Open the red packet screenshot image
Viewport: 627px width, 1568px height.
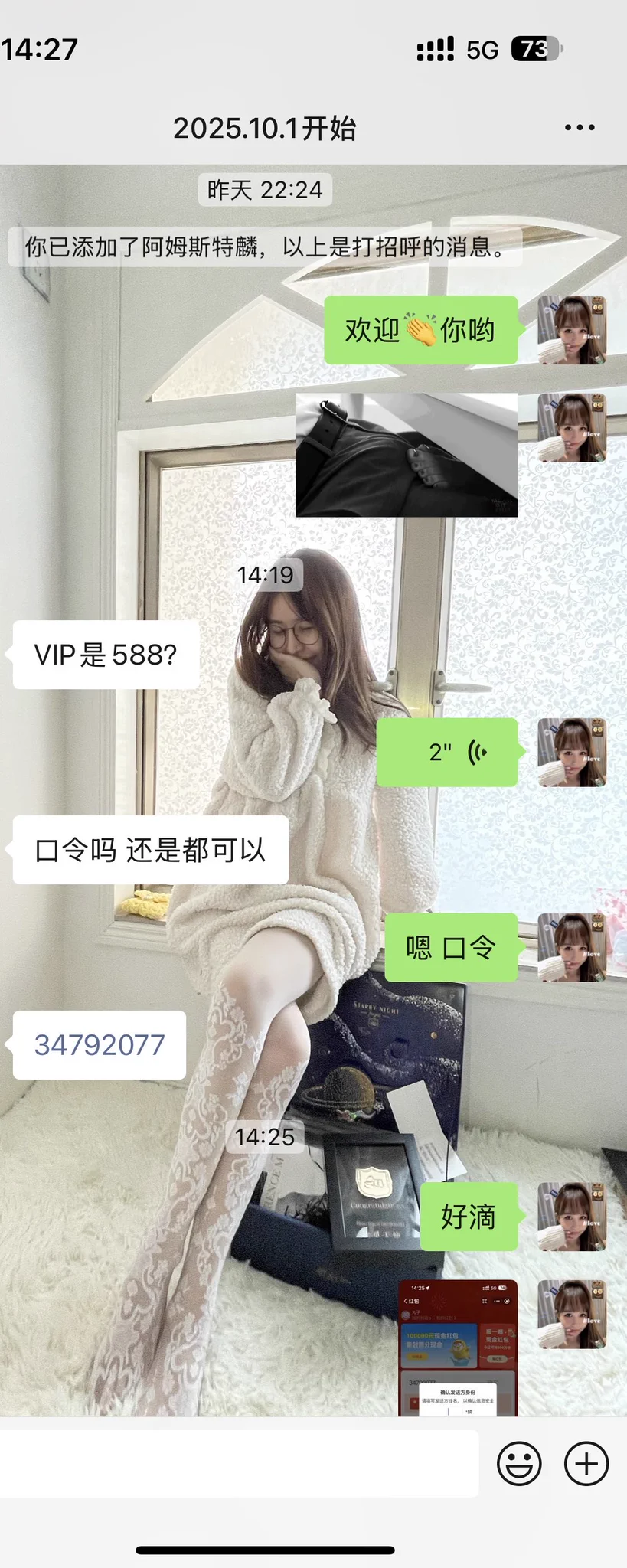pyautogui.click(x=458, y=1347)
